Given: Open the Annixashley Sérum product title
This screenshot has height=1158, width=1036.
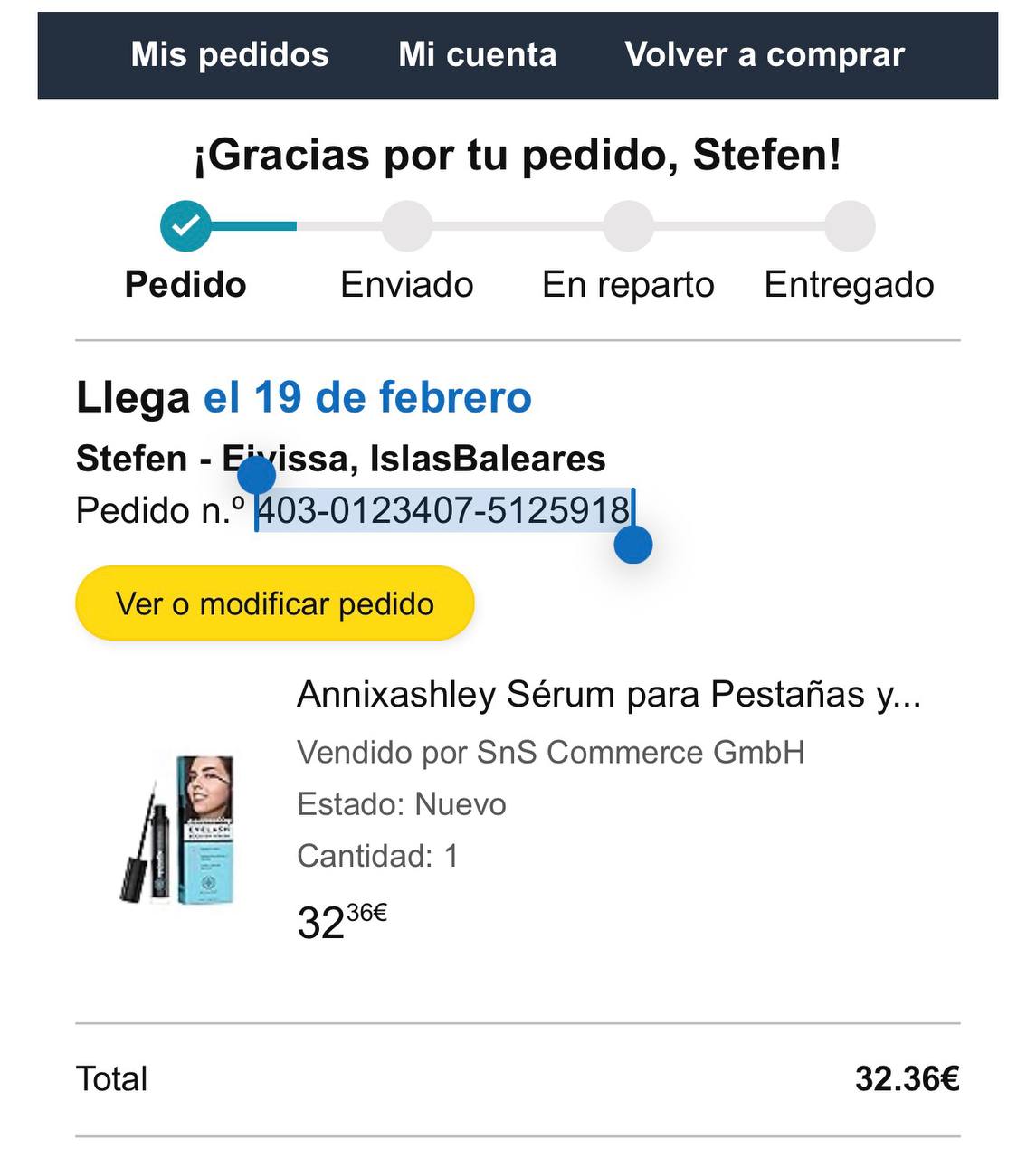Looking at the screenshot, I should tap(608, 695).
